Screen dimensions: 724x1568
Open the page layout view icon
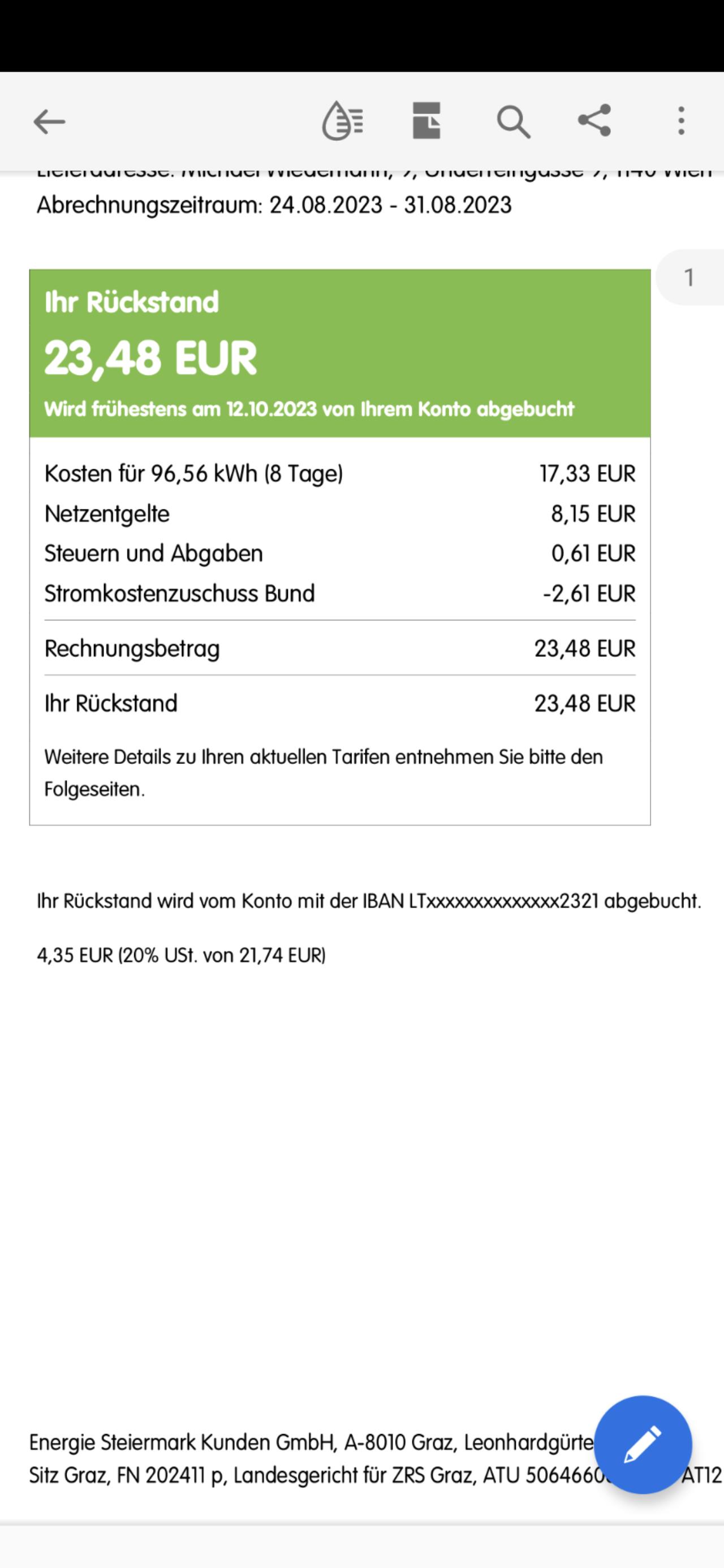[x=426, y=120]
